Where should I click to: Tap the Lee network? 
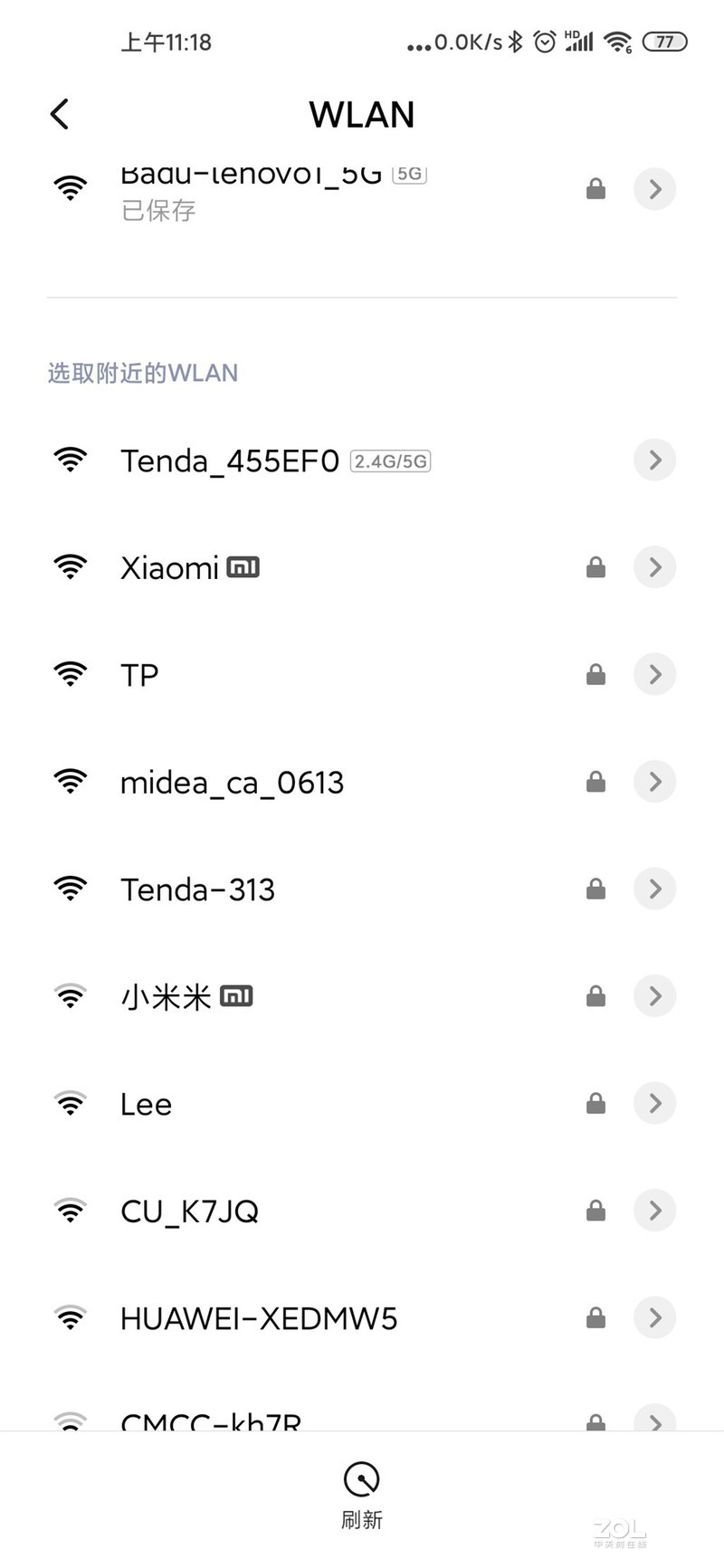(x=146, y=1104)
